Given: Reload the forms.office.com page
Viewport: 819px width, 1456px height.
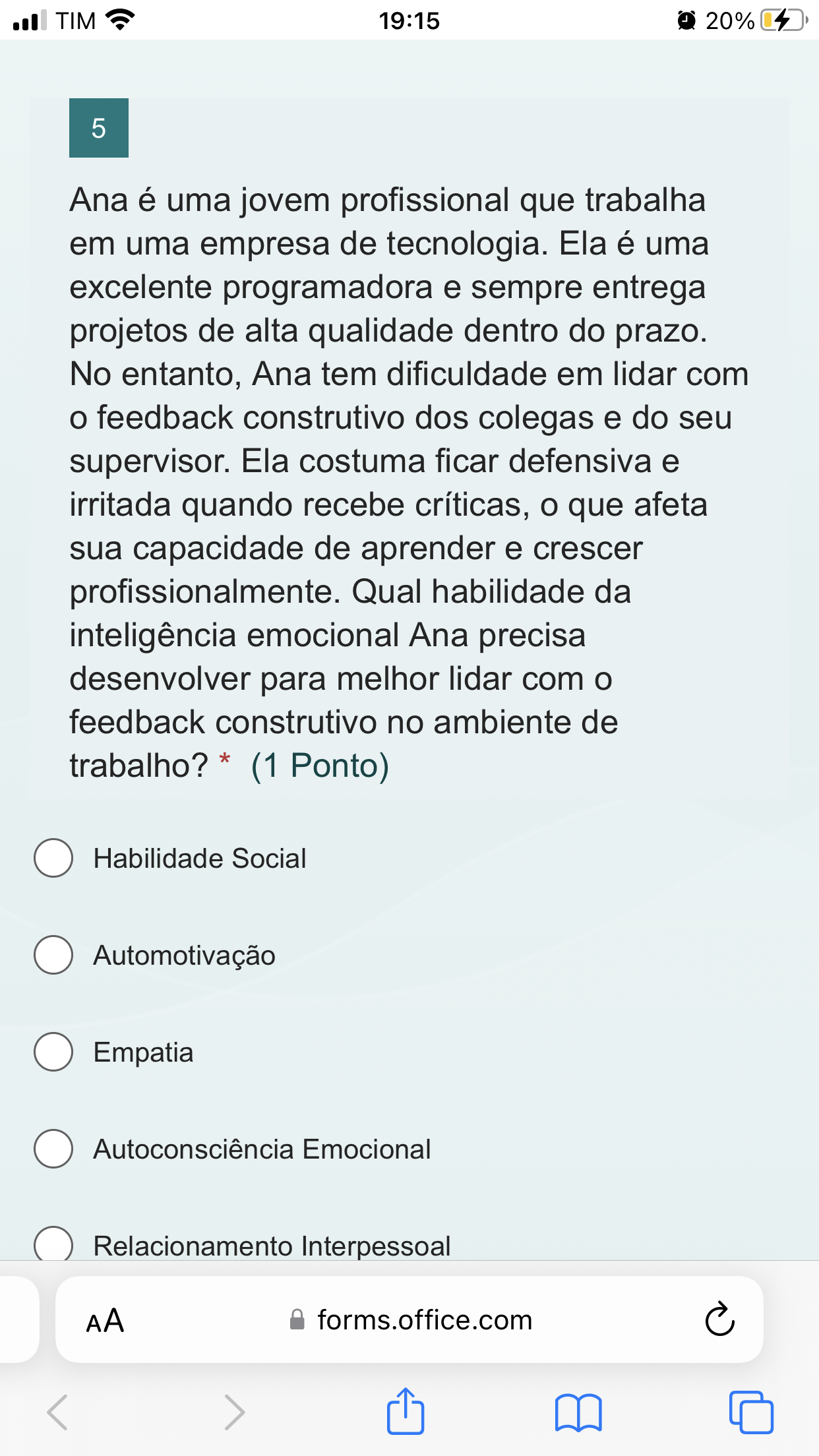Looking at the screenshot, I should [719, 1319].
